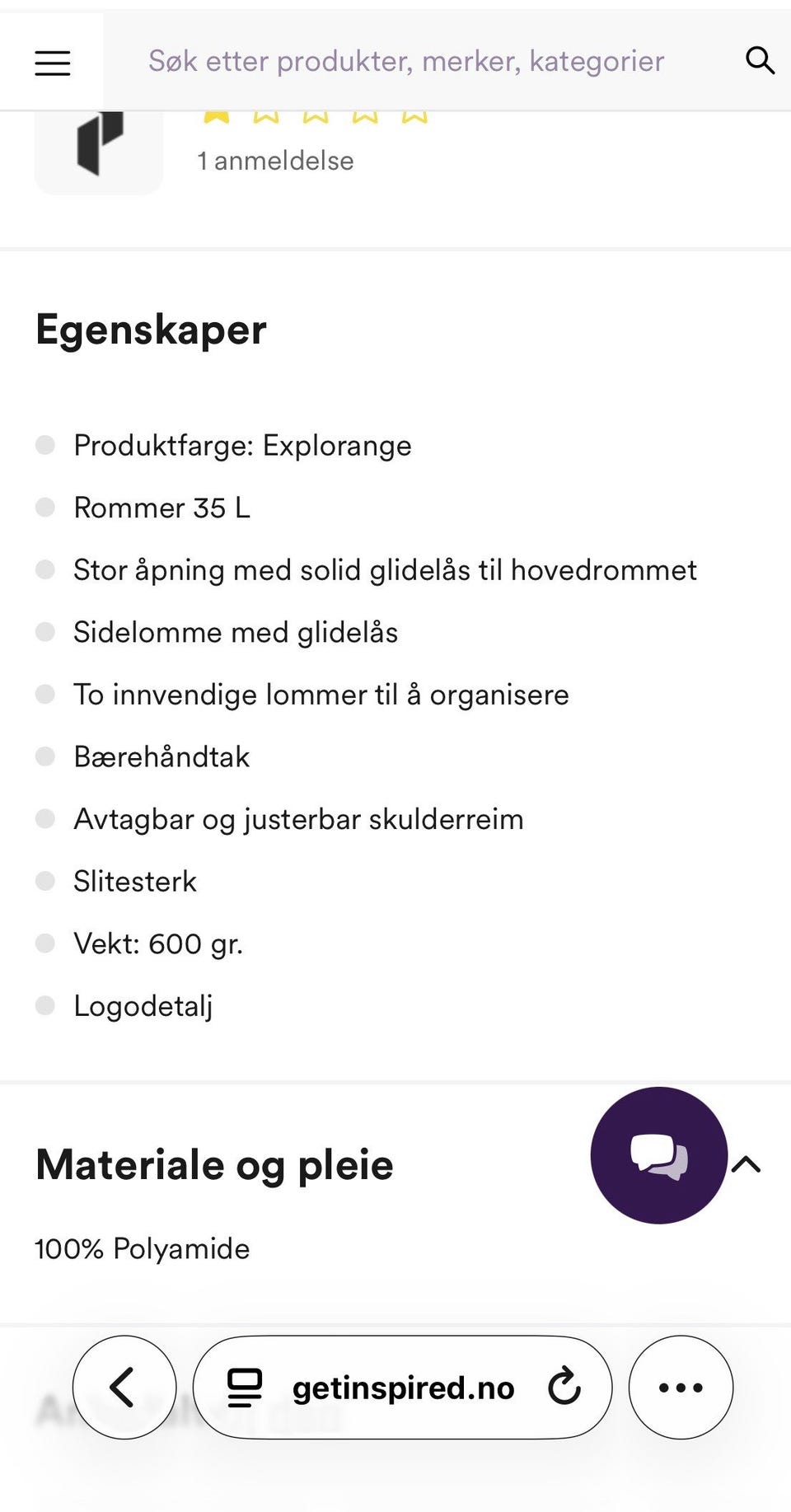Collapse the product details via the chevron

pos(747,1162)
